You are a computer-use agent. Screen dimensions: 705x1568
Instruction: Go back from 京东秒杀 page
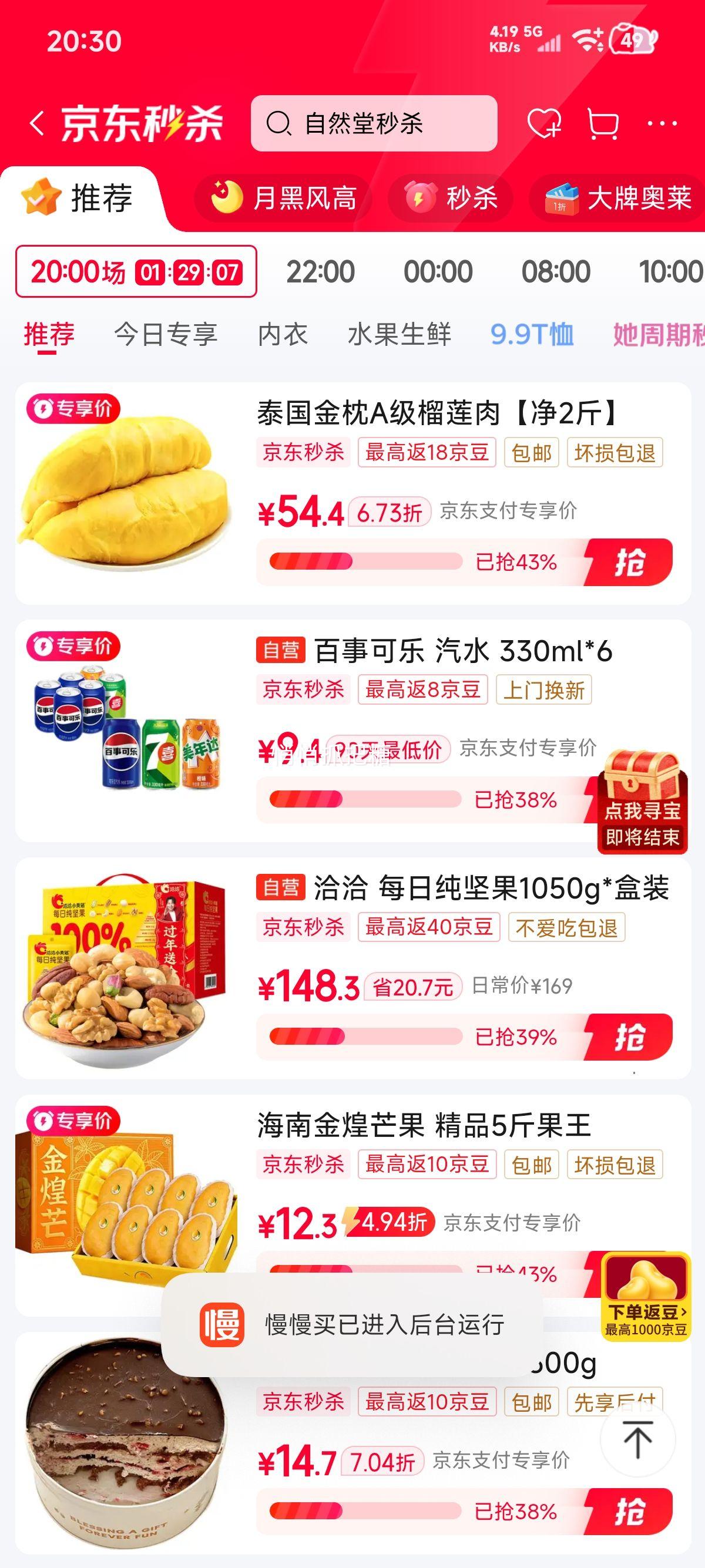[36, 123]
